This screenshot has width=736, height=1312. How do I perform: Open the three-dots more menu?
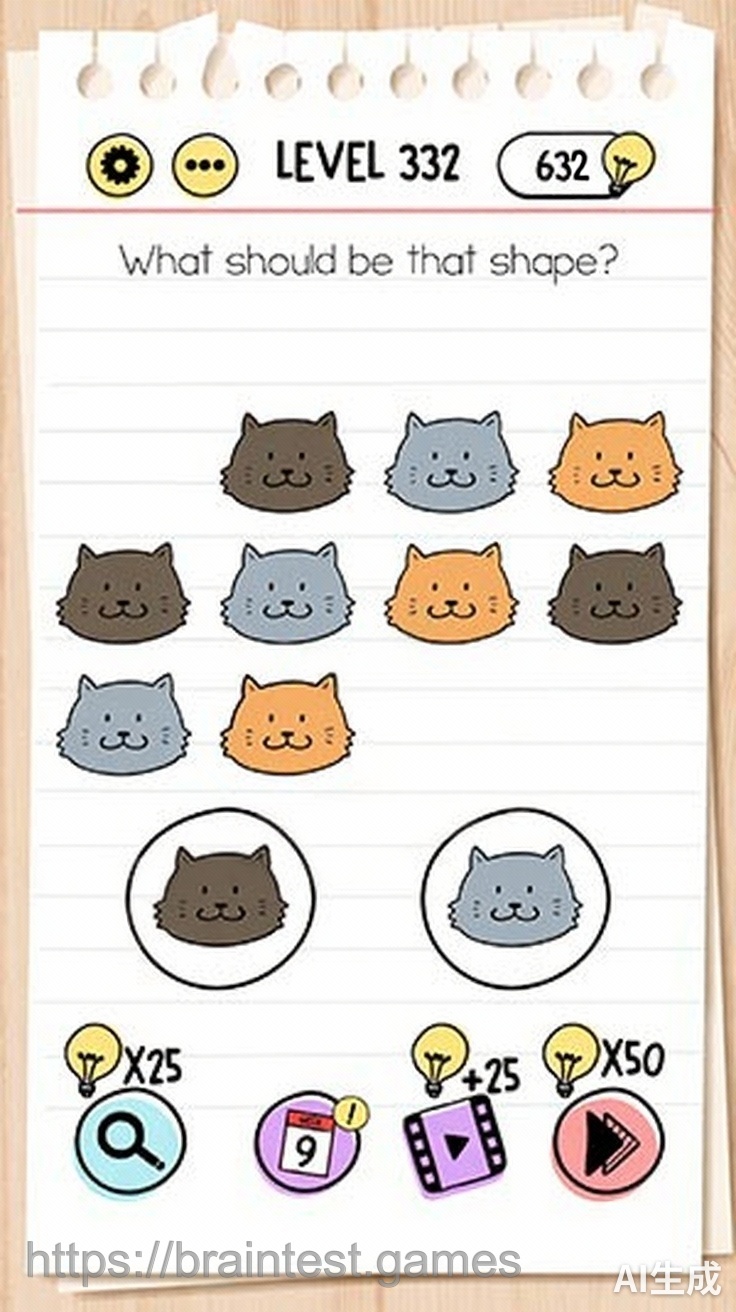point(205,165)
